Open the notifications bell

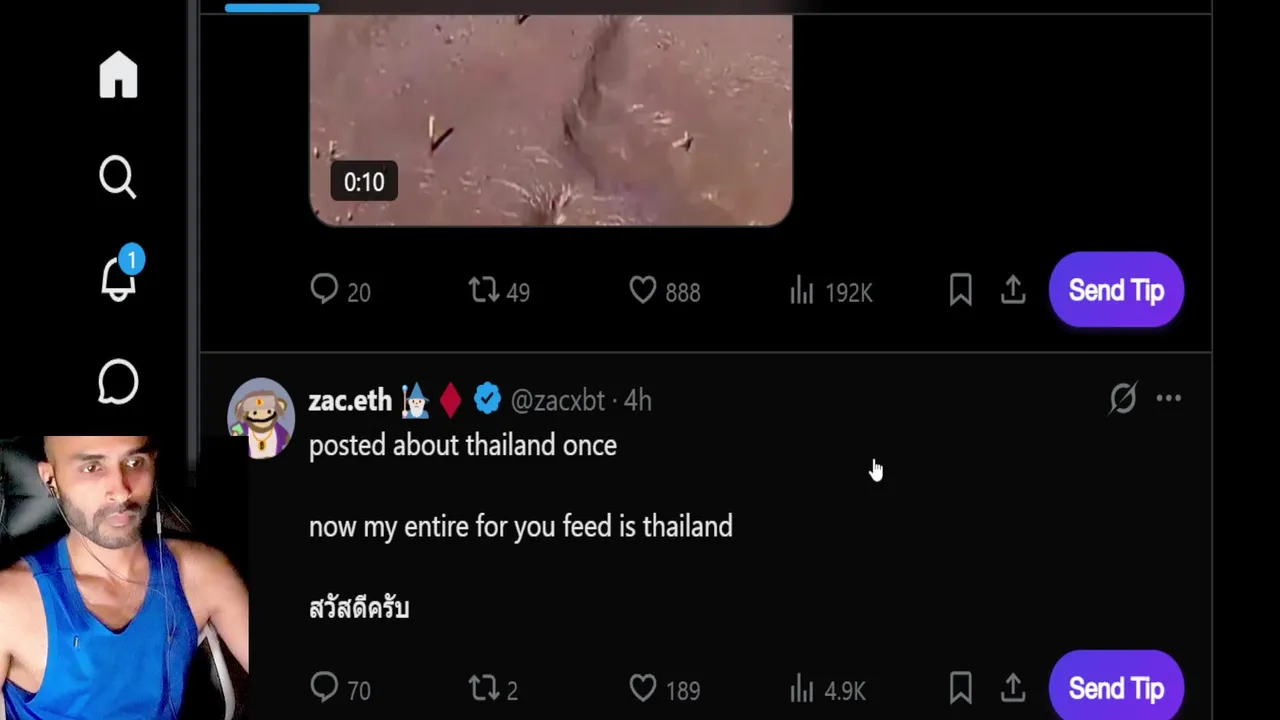click(119, 278)
